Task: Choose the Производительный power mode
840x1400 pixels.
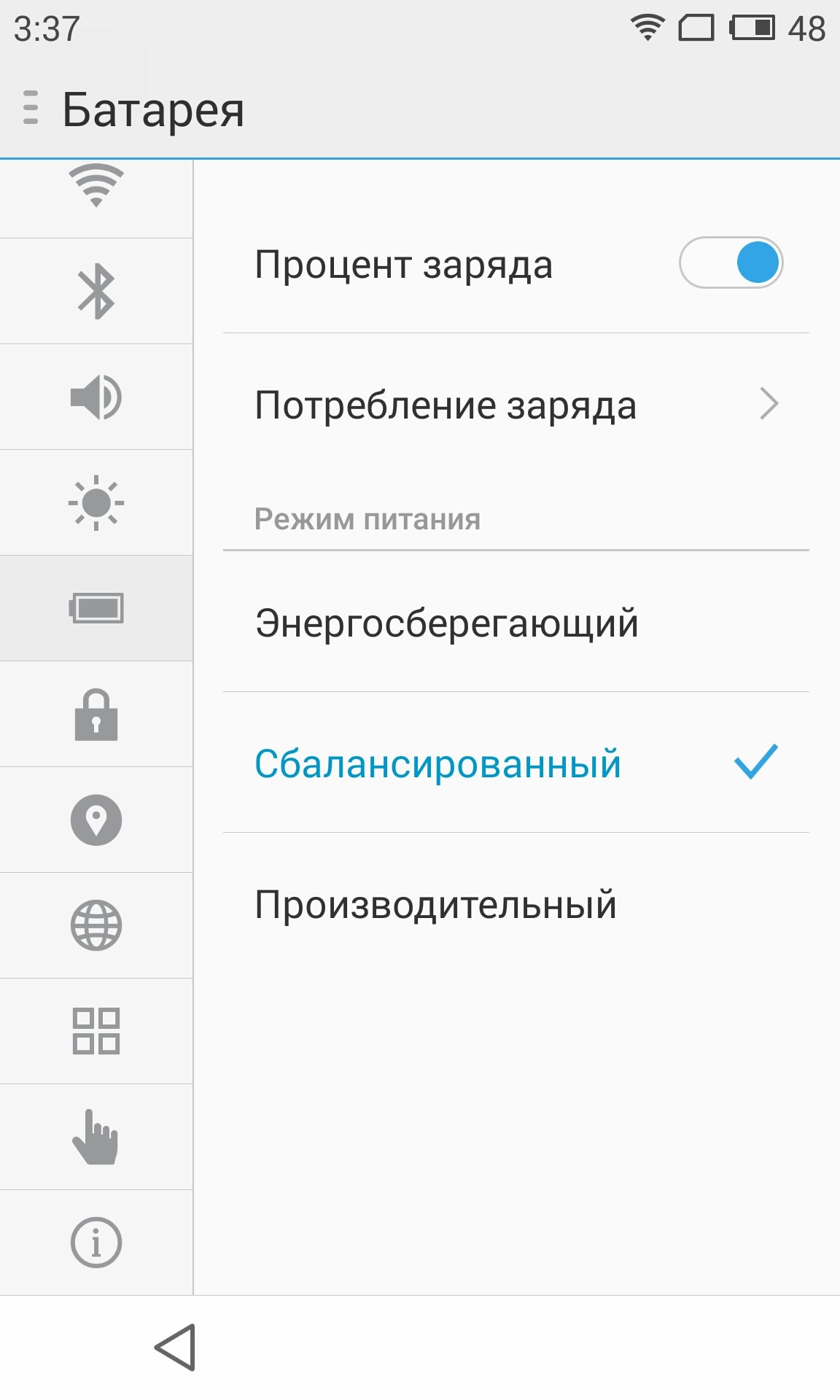Action: tap(516, 904)
